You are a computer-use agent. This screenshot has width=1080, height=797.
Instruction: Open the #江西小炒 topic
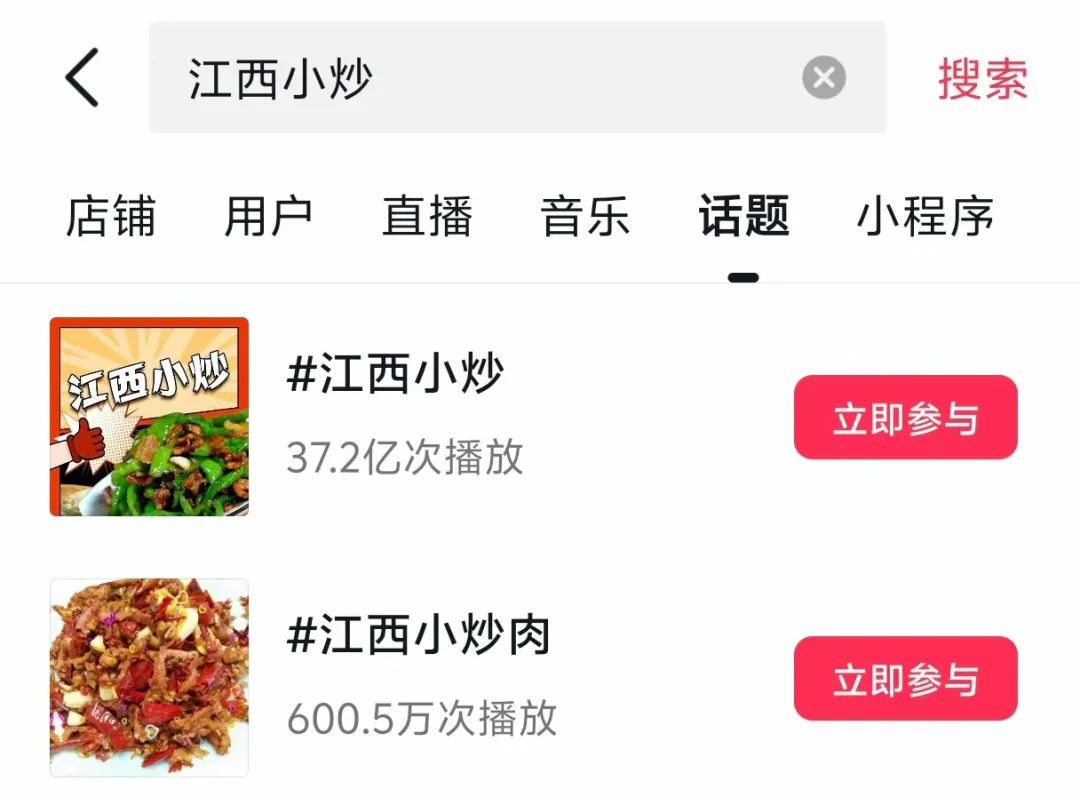pyautogui.click(x=395, y=376)
